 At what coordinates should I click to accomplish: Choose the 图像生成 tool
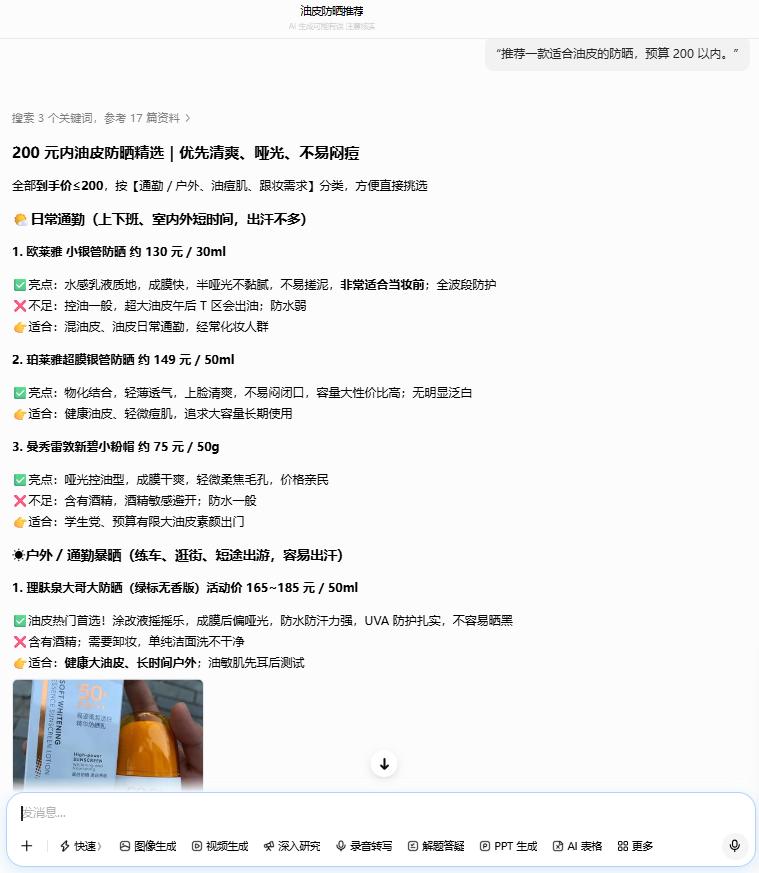click(x=148, y=846)
